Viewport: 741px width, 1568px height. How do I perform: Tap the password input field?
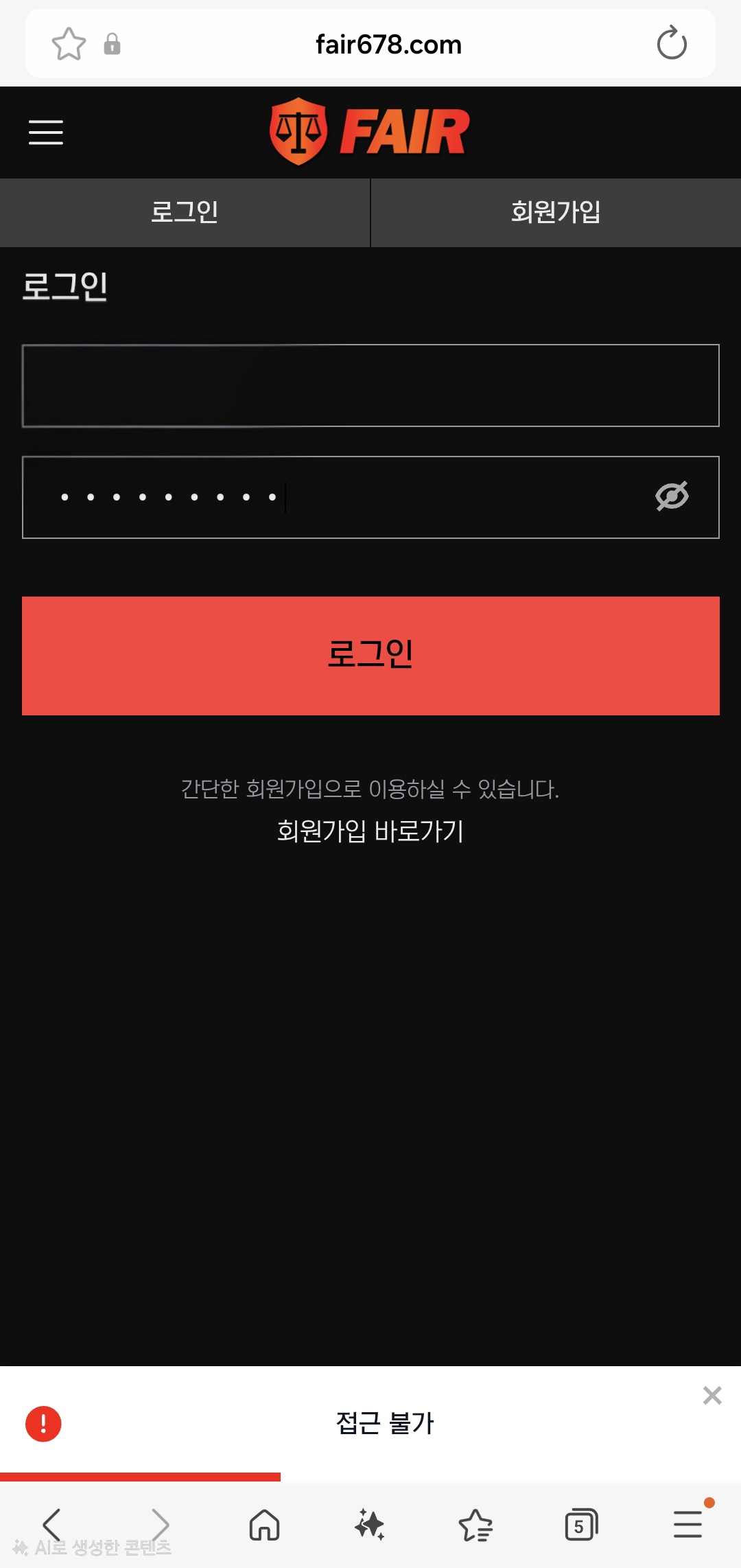click(x=343, y=497)
